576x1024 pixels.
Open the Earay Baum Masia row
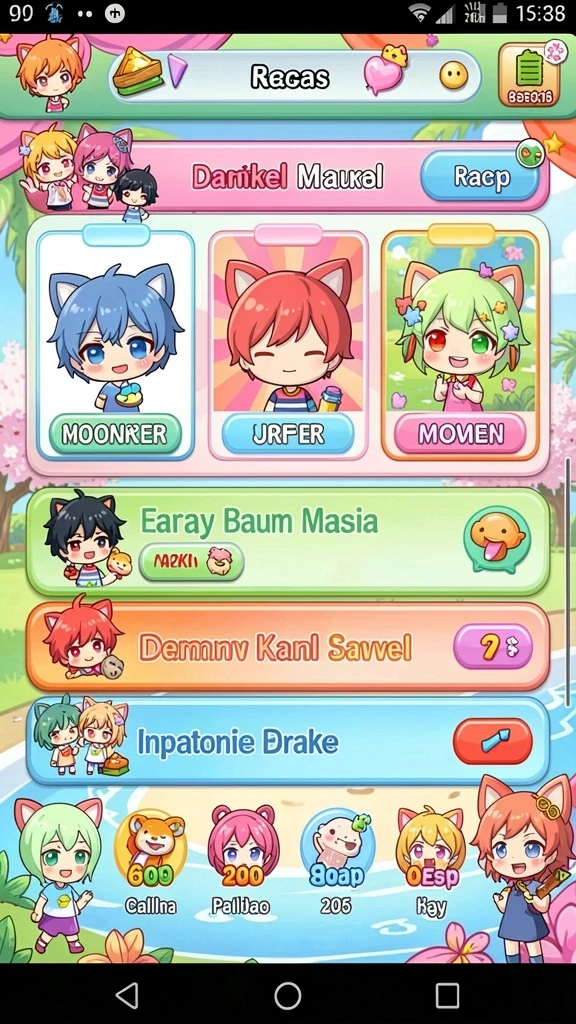click(x=287, y=542)
